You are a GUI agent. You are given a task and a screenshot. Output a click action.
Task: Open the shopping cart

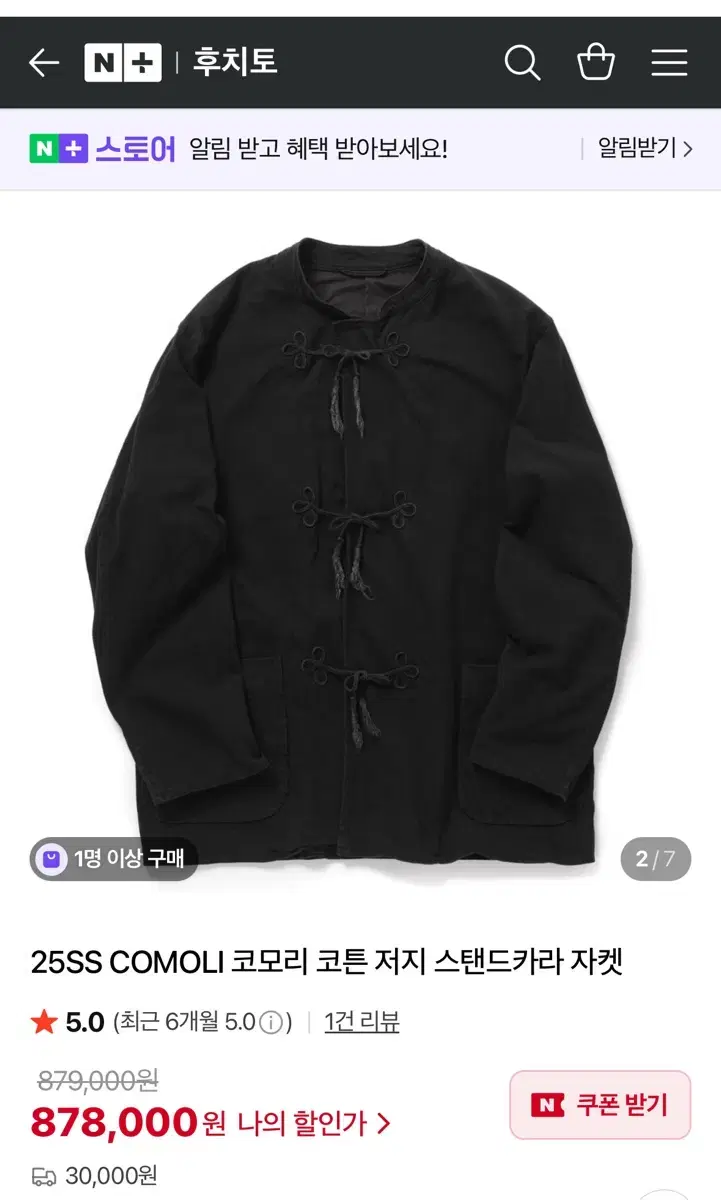tap(597, 62)
